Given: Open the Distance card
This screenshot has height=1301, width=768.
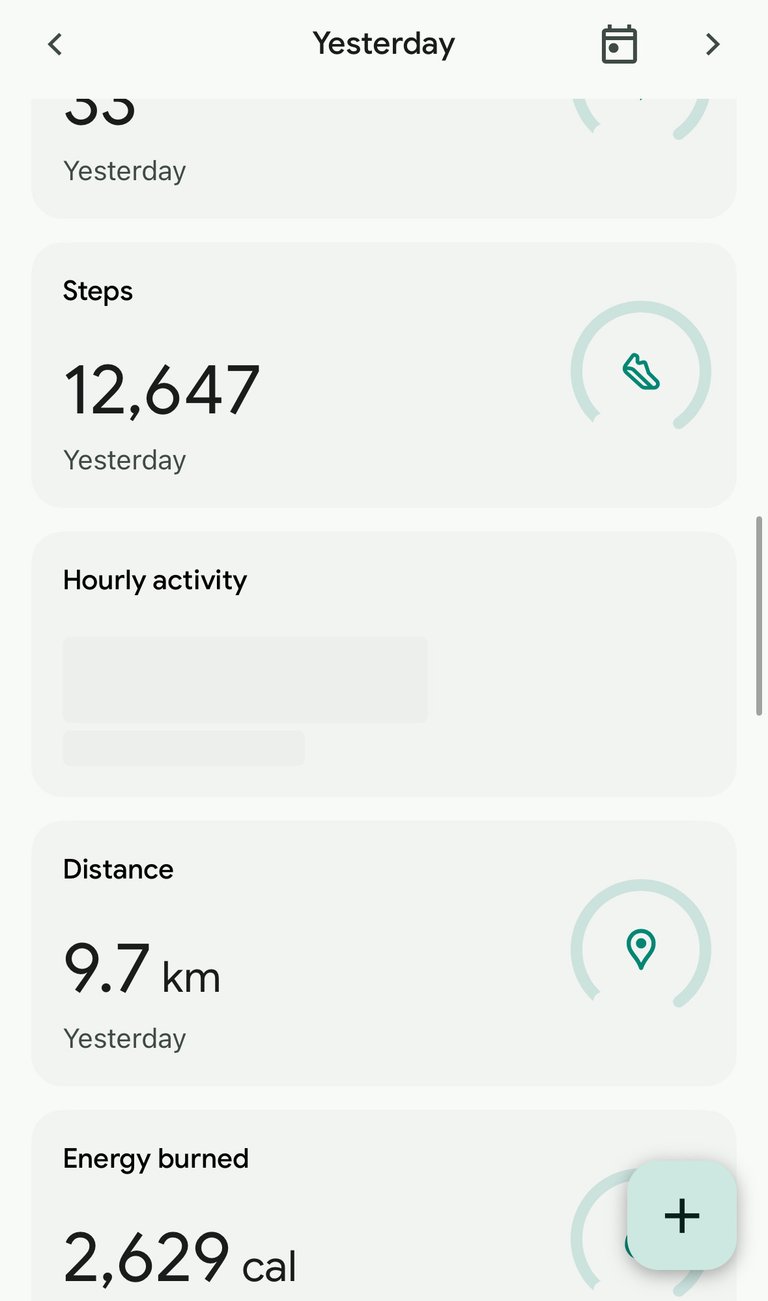Looking at the screenshot, I should (384, 953).
